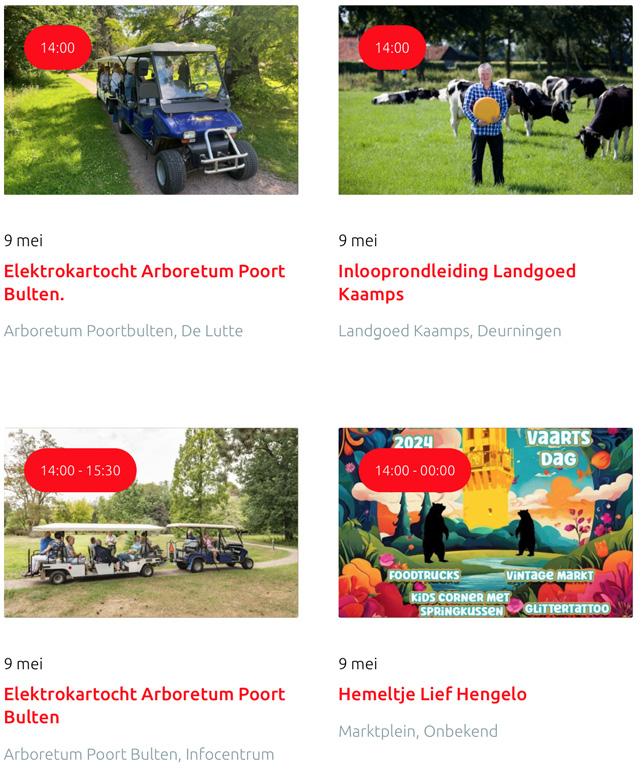Open Inlooprondleiding Landgoed Kaamps title link

457,283
